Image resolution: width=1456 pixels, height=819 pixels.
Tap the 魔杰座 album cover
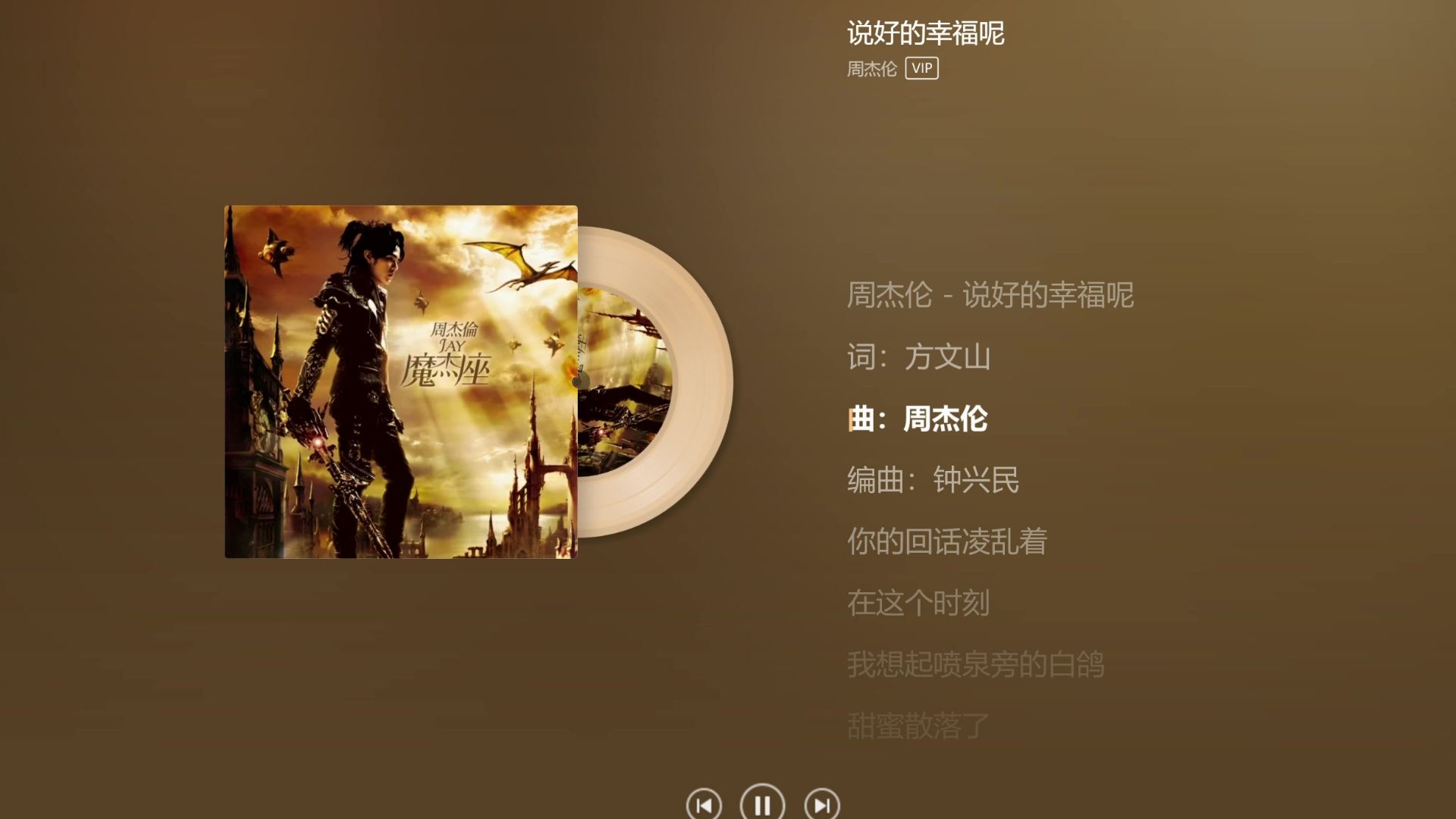point(400,381)
